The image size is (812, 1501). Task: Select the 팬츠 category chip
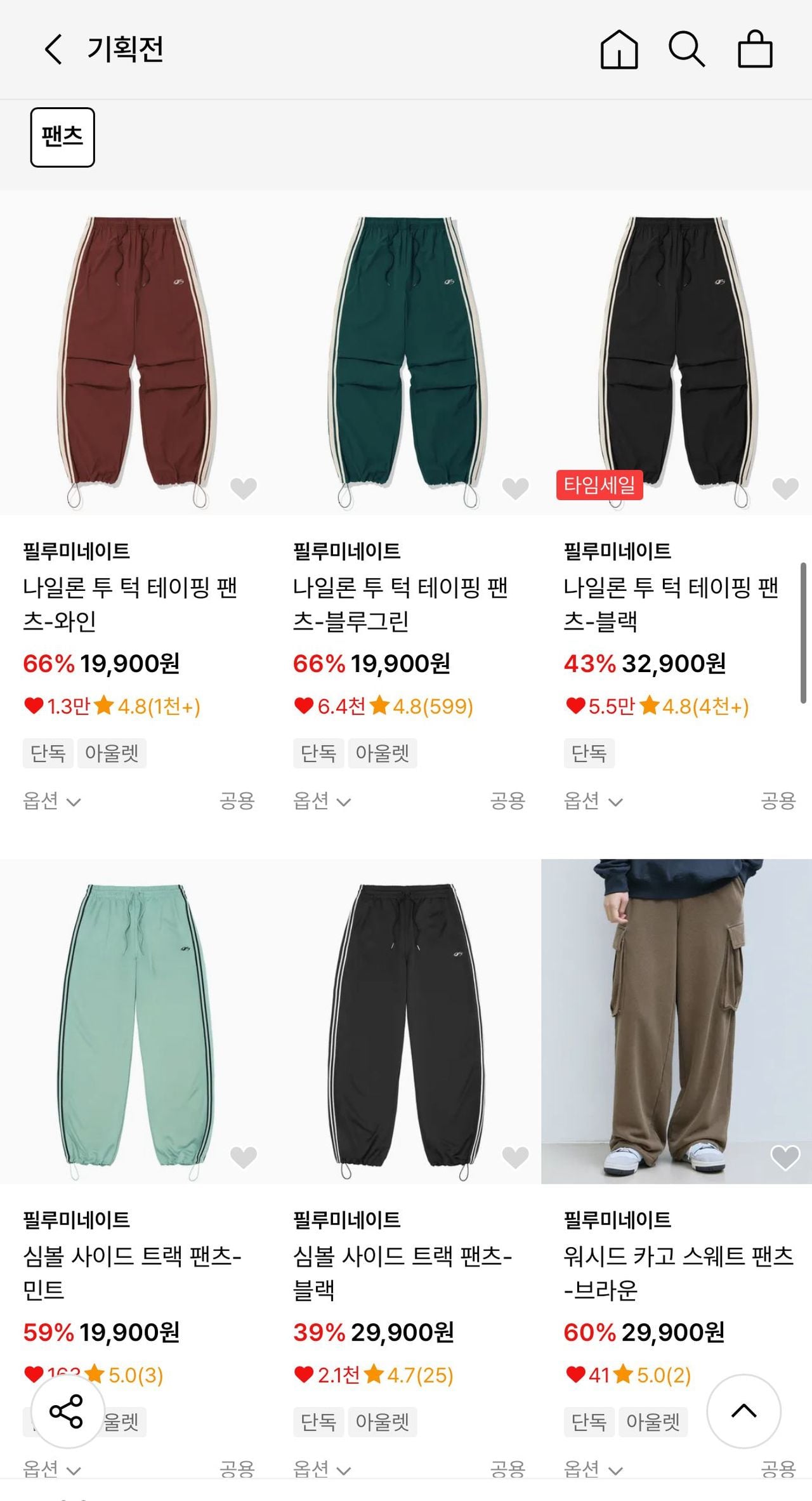point(62,137)
